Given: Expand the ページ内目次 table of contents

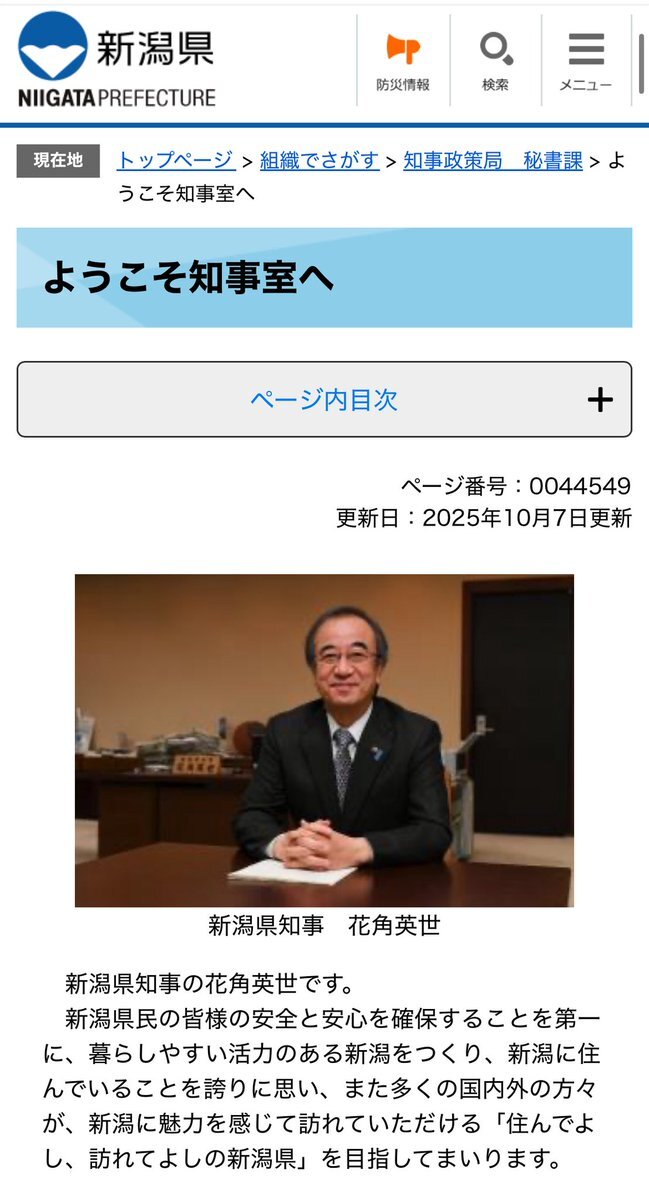Looking at the screenshot, I should click(324, 399).
